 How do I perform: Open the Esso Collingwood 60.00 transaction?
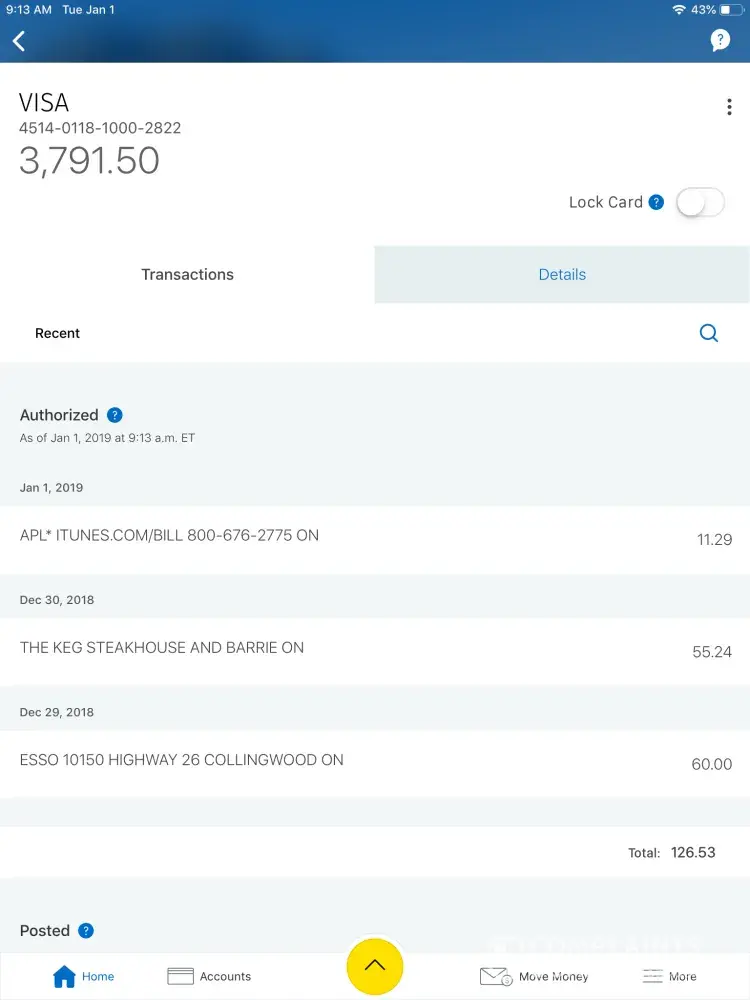375,762
